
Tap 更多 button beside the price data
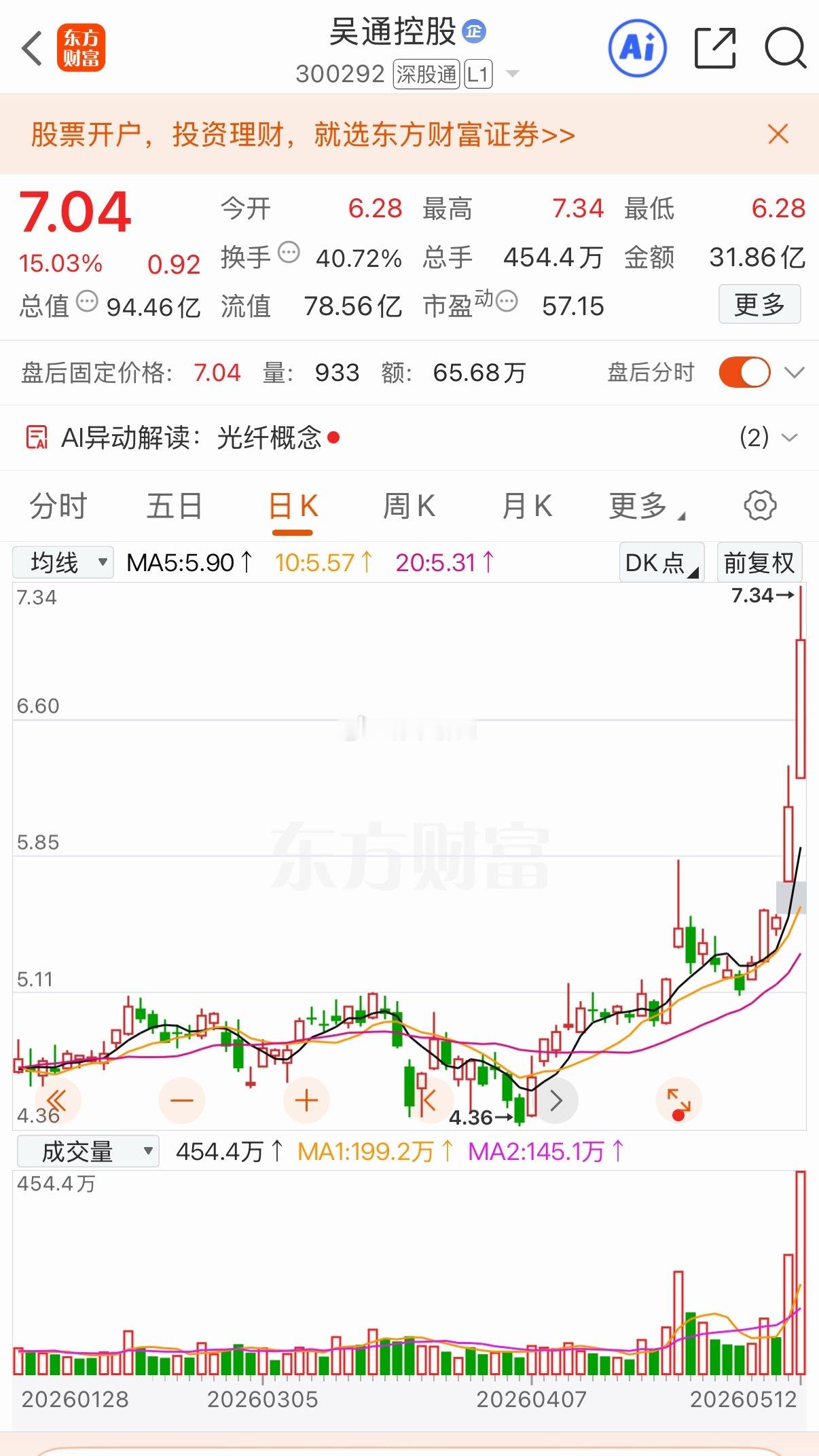759,304
